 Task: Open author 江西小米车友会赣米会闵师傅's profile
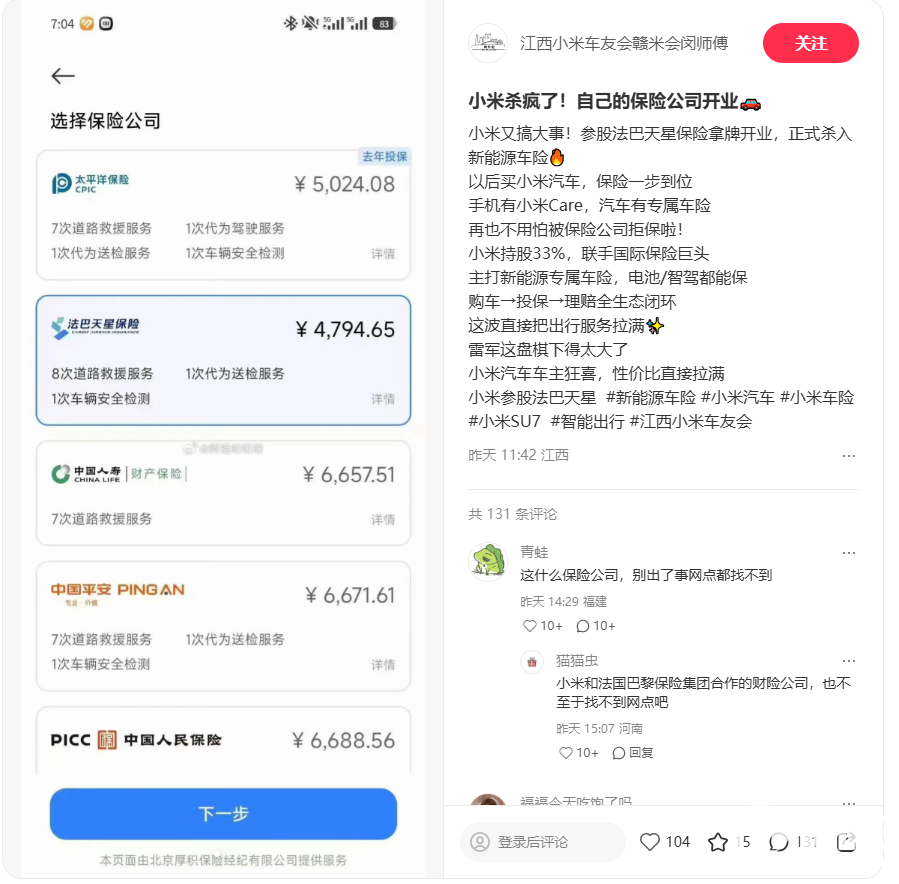pos(623,43)
